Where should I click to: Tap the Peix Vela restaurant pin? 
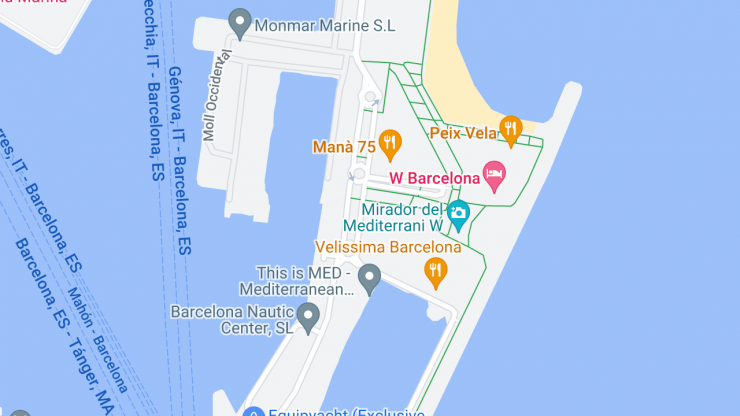[511, 129]
